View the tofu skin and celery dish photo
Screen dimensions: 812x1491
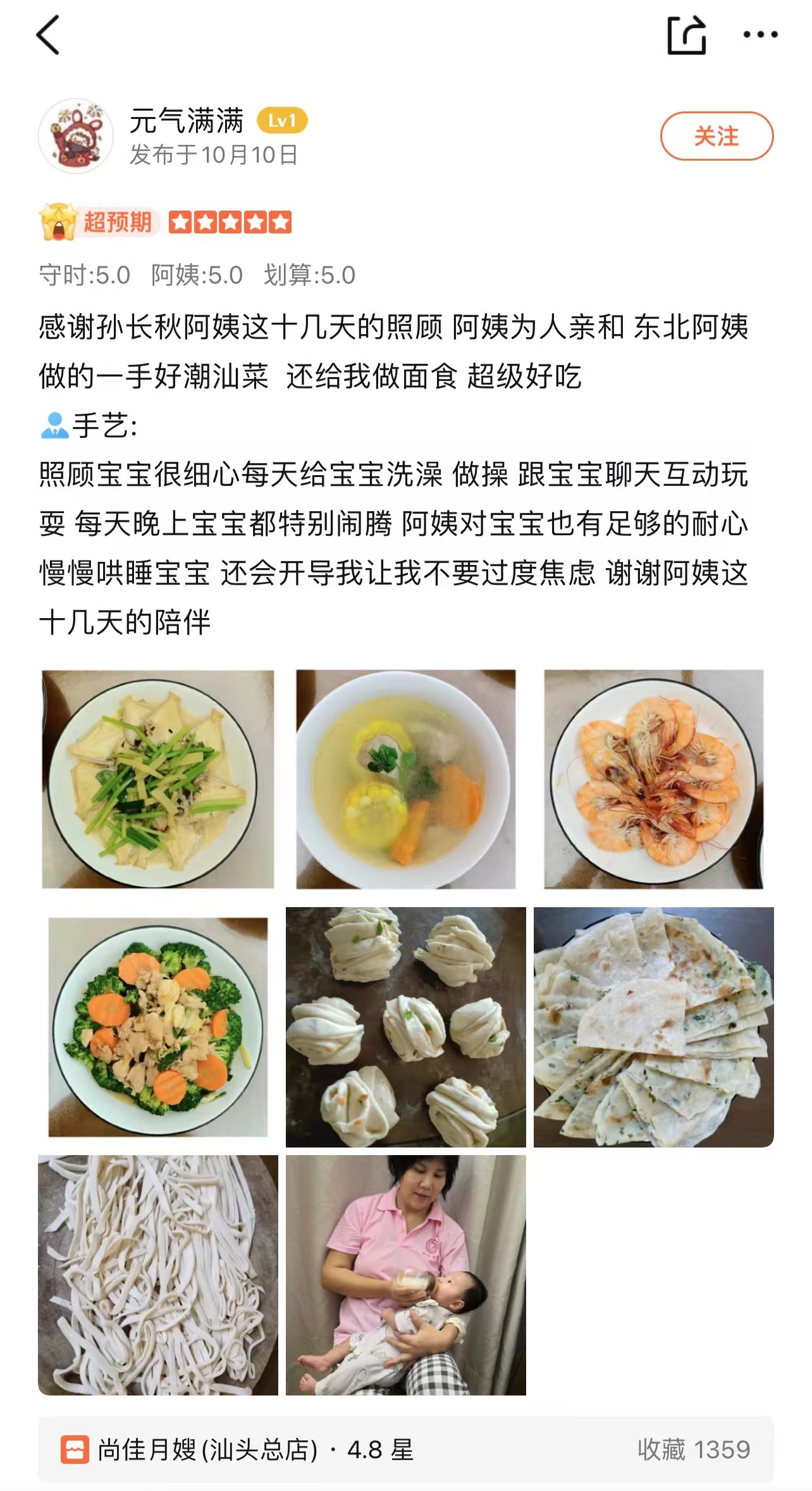pos(158,779)
